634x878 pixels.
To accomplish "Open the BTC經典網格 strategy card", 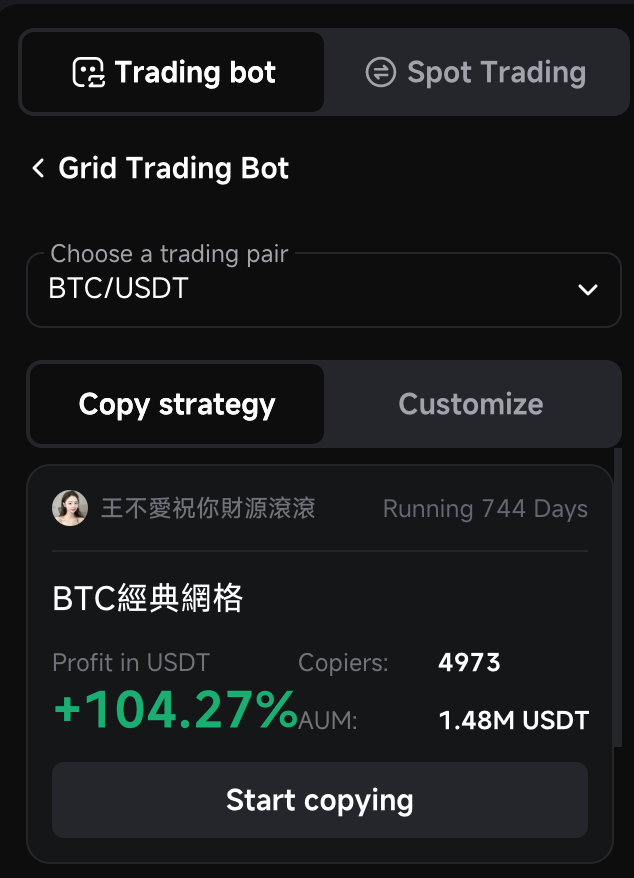I will tap(148, 598).
